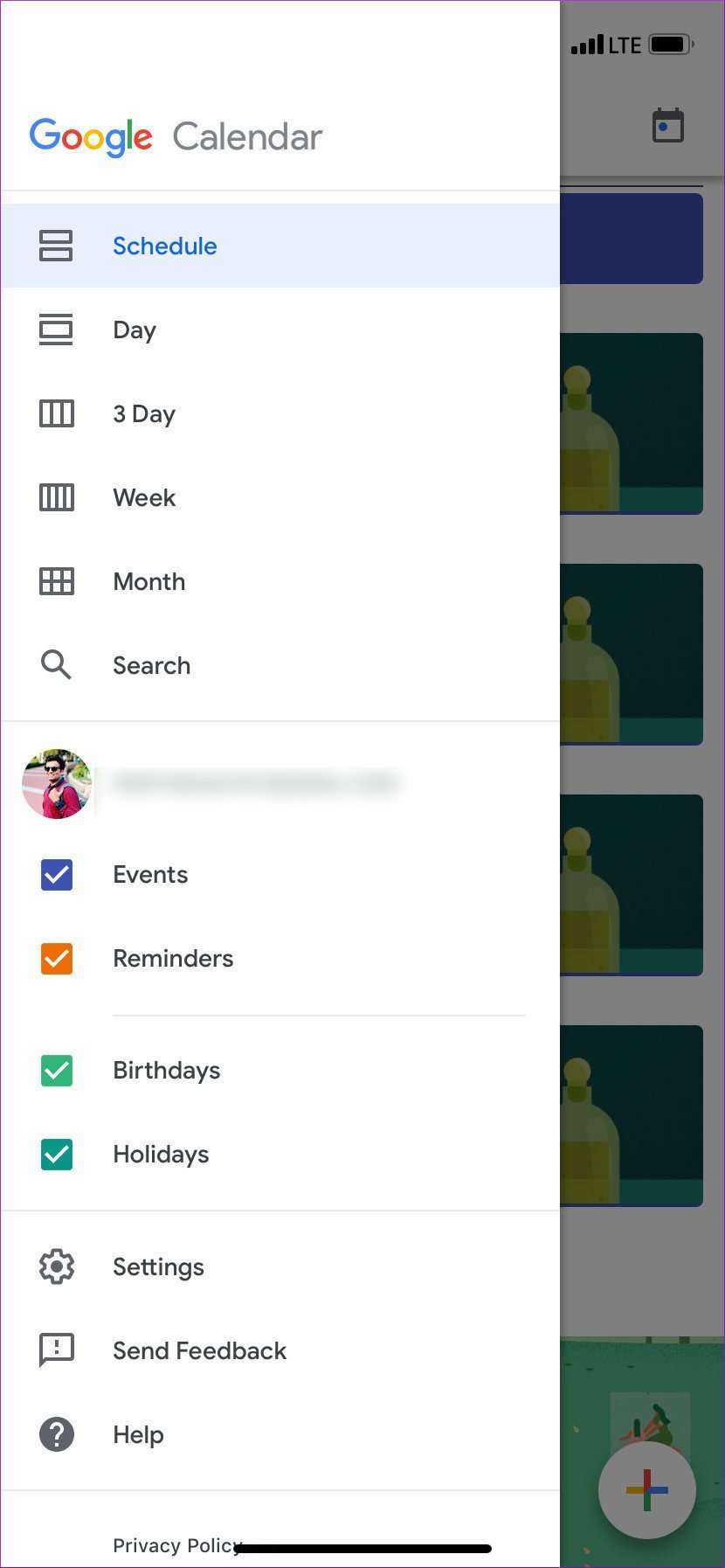Open the Help page
The width and height of the screenshot is (725, 1568).
138,1434
